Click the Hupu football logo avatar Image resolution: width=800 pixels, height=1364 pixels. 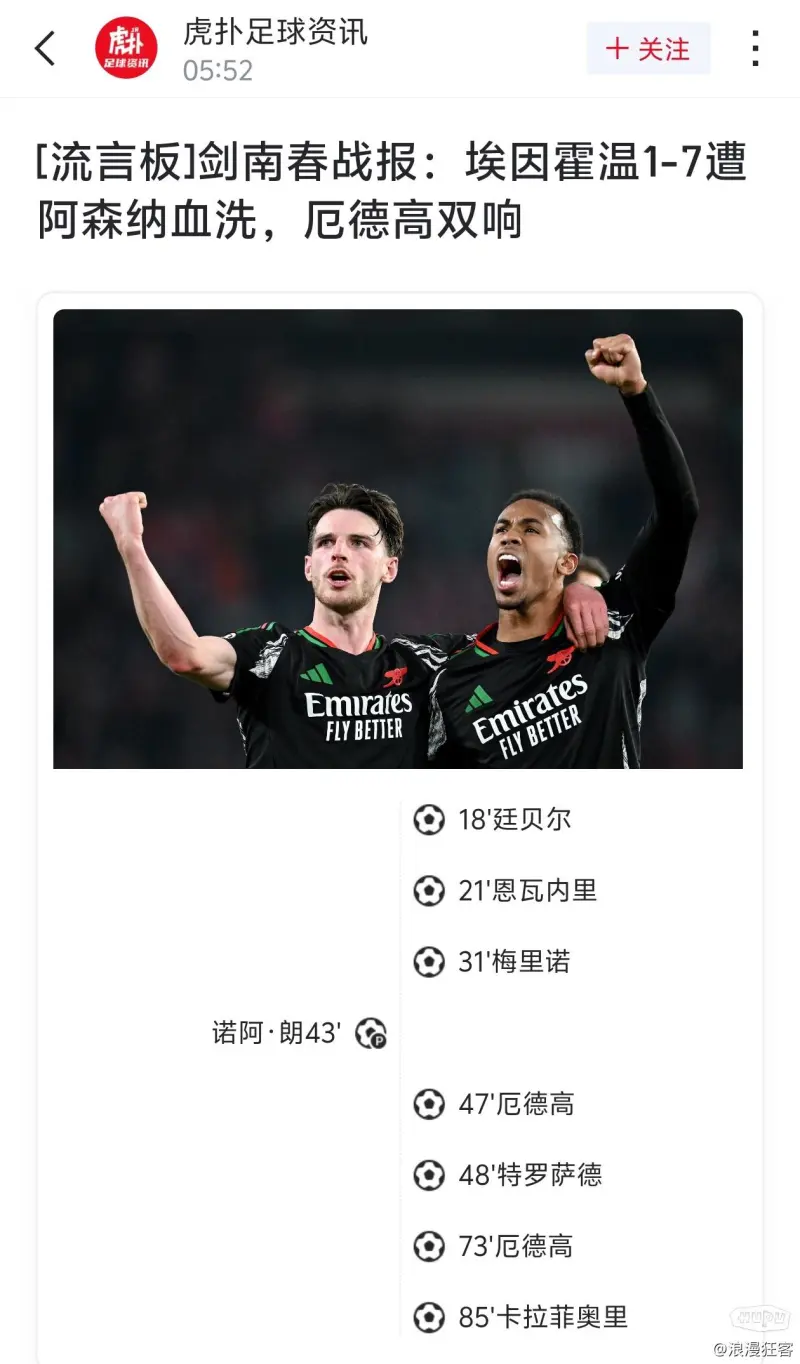(x=125, y=49)
